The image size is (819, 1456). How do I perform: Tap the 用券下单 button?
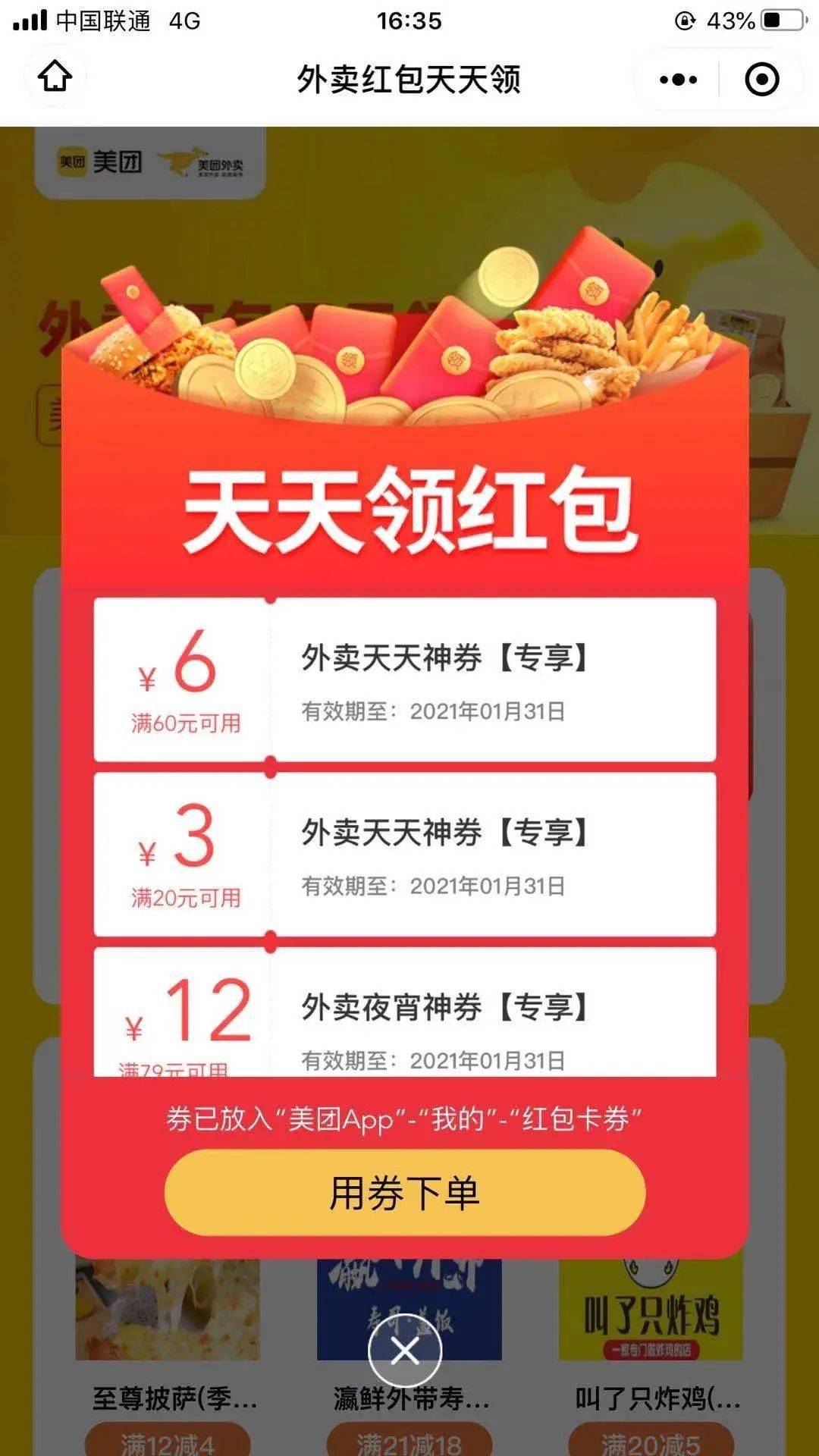pyautogui.click(x=405, y=1192)
